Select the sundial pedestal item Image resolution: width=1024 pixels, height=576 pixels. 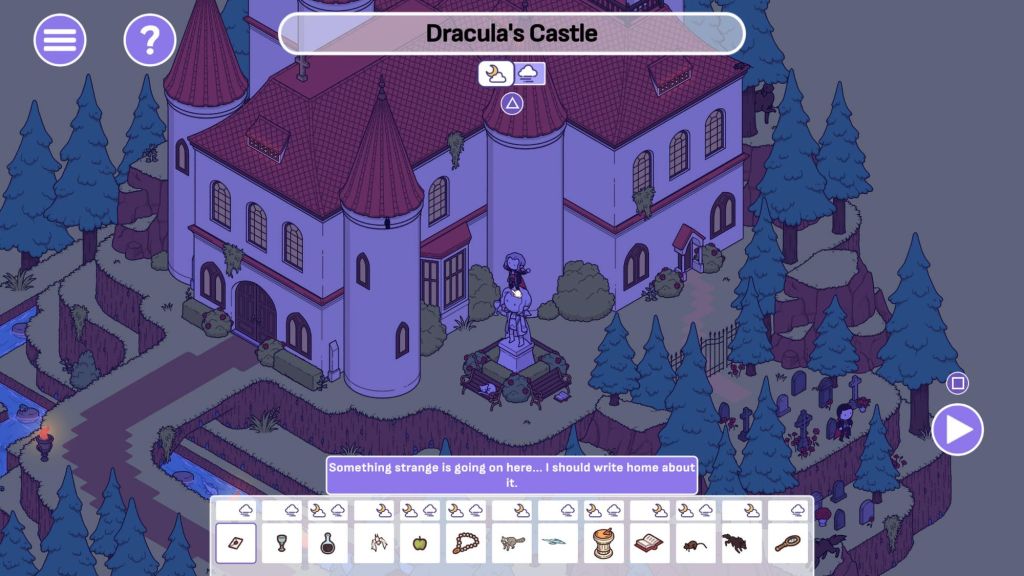pyautogui.click(x=604, y=543)
